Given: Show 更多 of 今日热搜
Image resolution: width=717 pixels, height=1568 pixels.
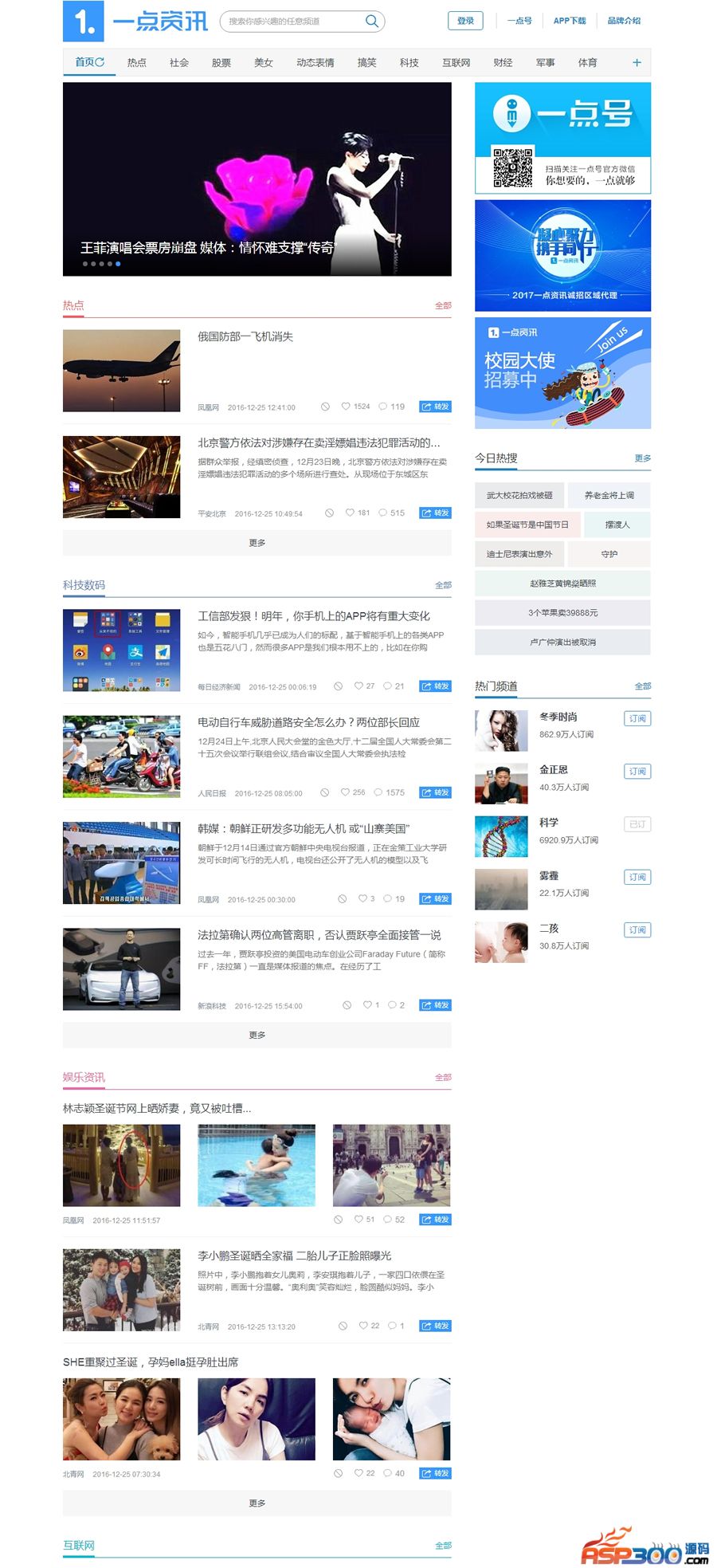Looking at the screenshot, I should (642, 458).
